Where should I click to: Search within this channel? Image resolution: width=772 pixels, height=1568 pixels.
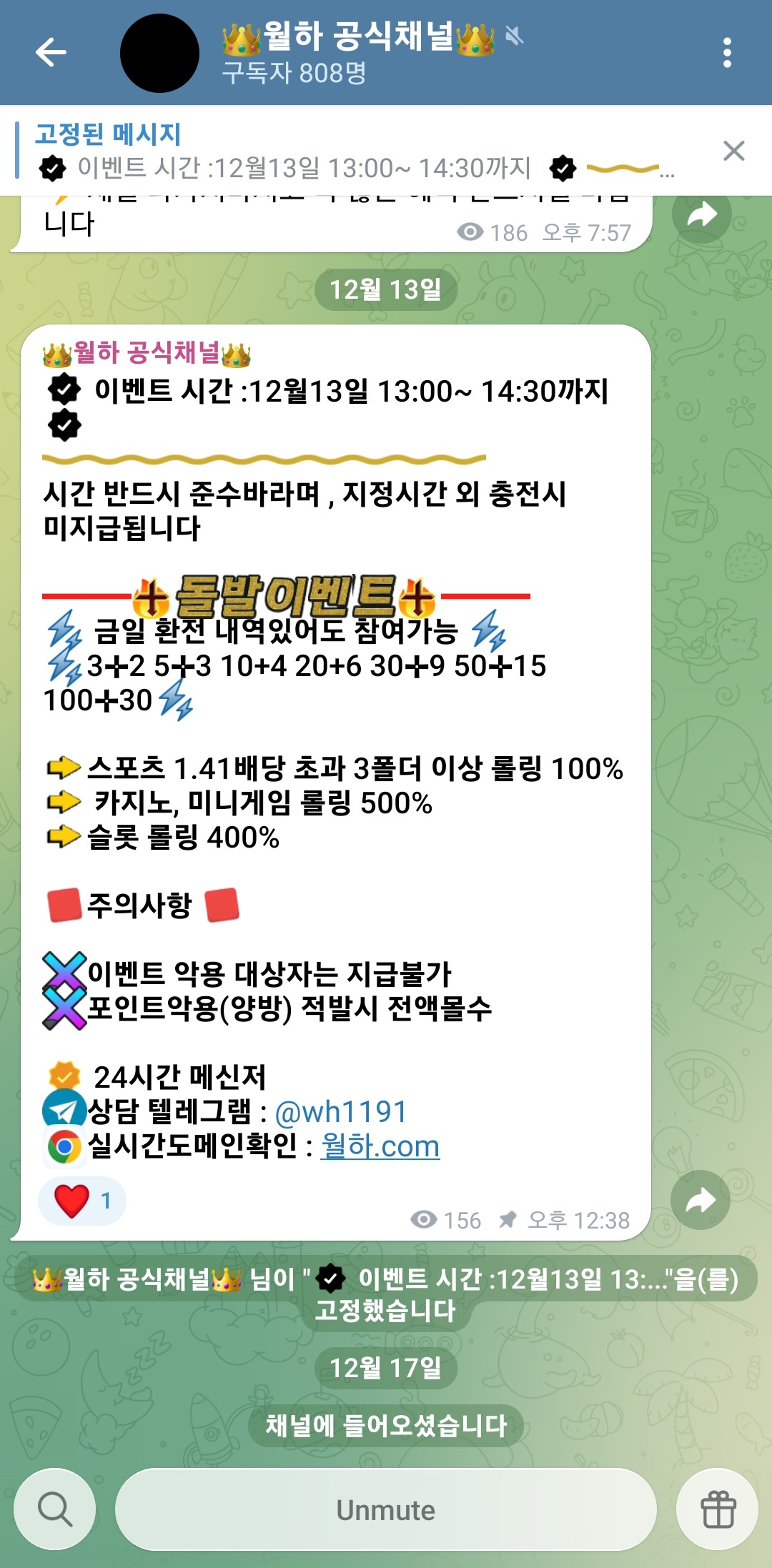click(55, 1509)
